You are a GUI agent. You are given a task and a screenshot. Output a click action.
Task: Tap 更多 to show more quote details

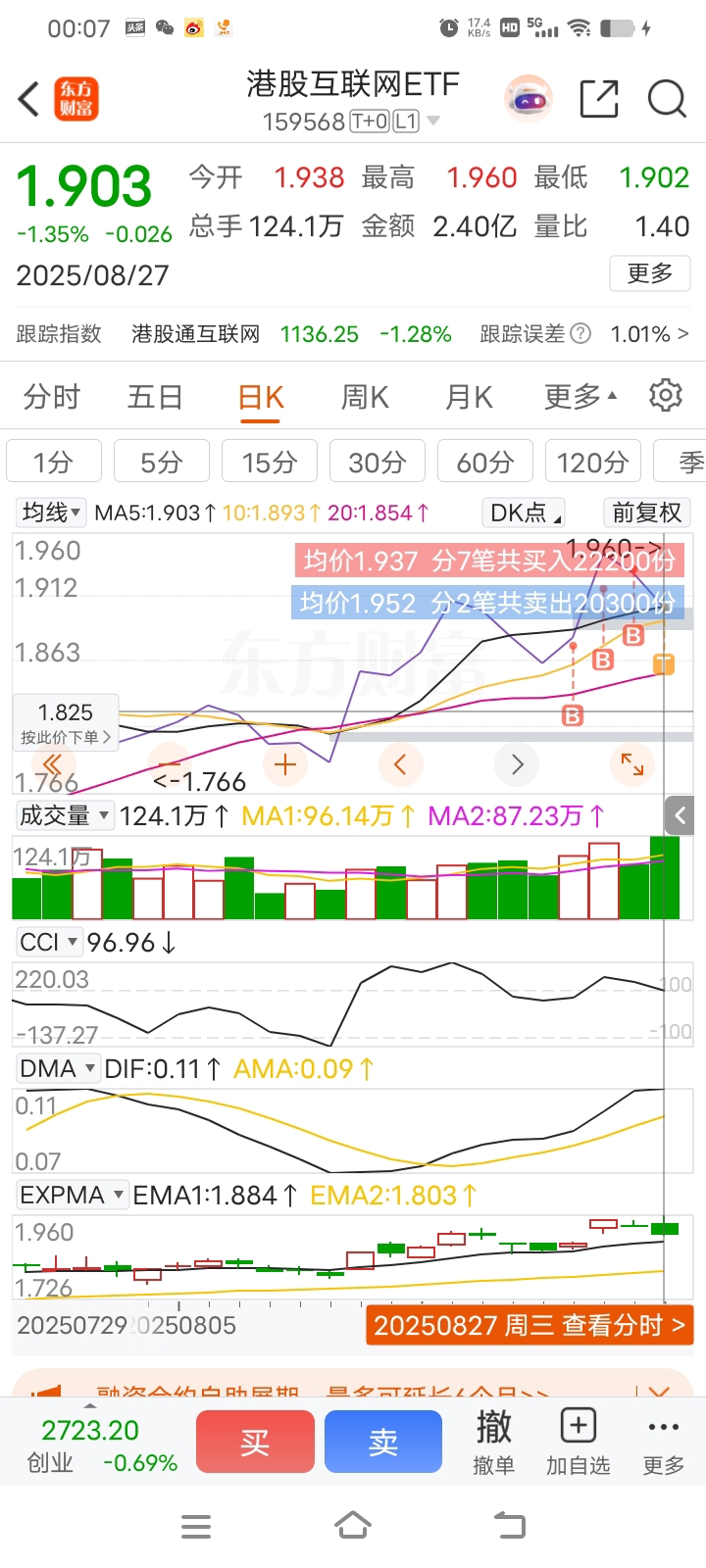click(x=650, y=272)
